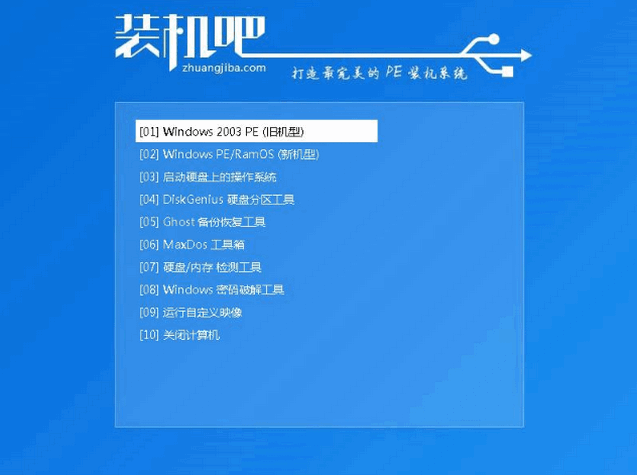The width and height of the screenshot is (637, 475).
Task: Open MaxDos 工具箱
Action: pyautogui.click(x=190, y=244)
